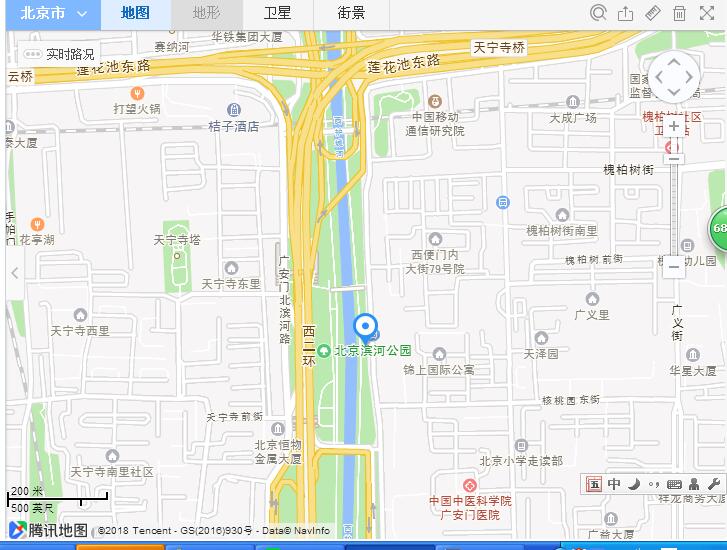Tap the blue location pin marker

coord(366,326)
